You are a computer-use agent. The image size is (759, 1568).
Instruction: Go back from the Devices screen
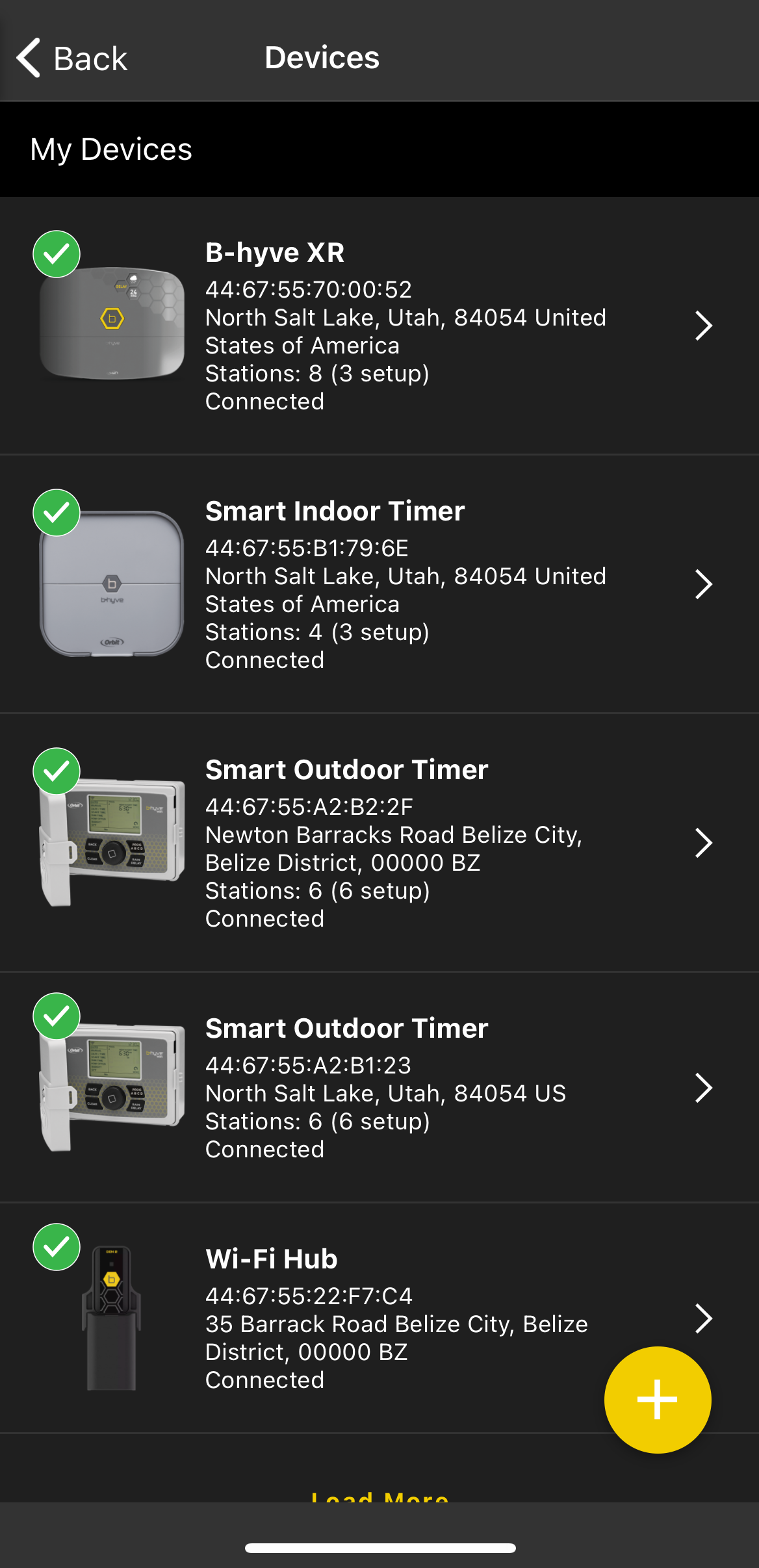pos(71,58)
